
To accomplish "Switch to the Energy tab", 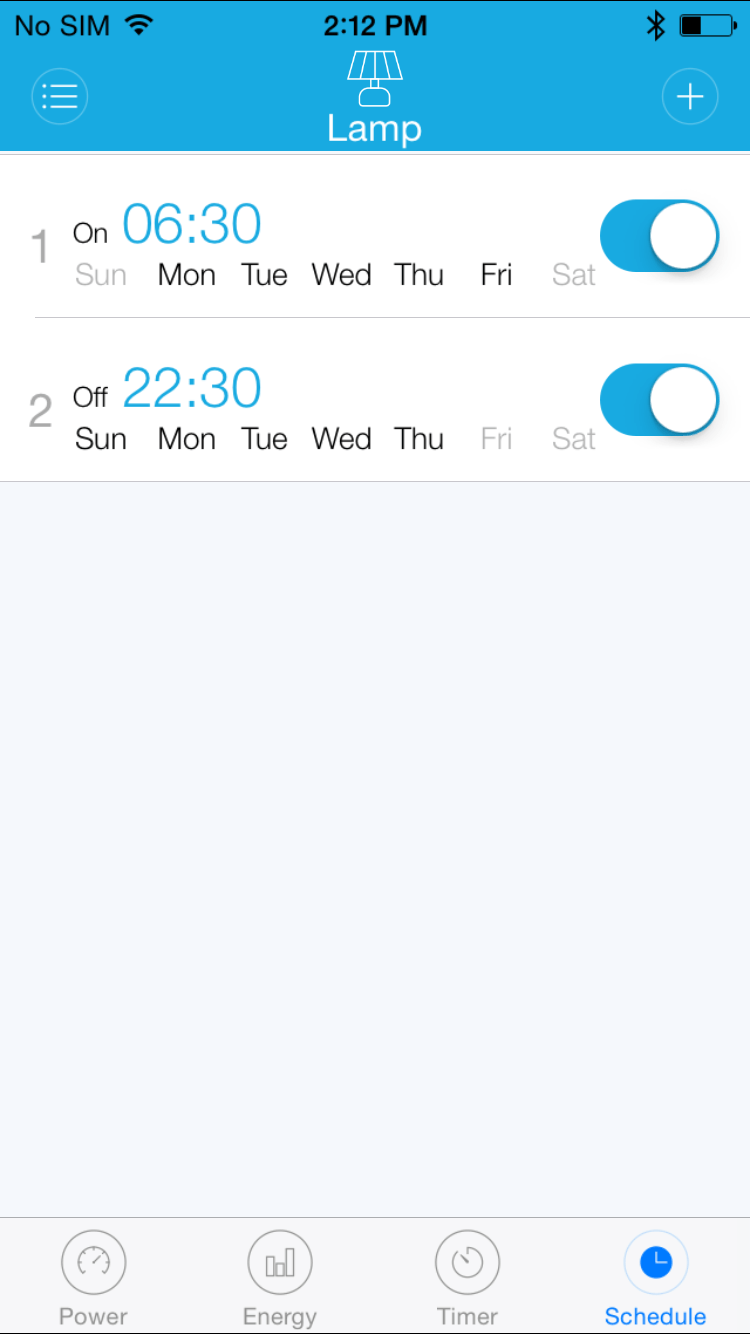I will pos(280,1276).
